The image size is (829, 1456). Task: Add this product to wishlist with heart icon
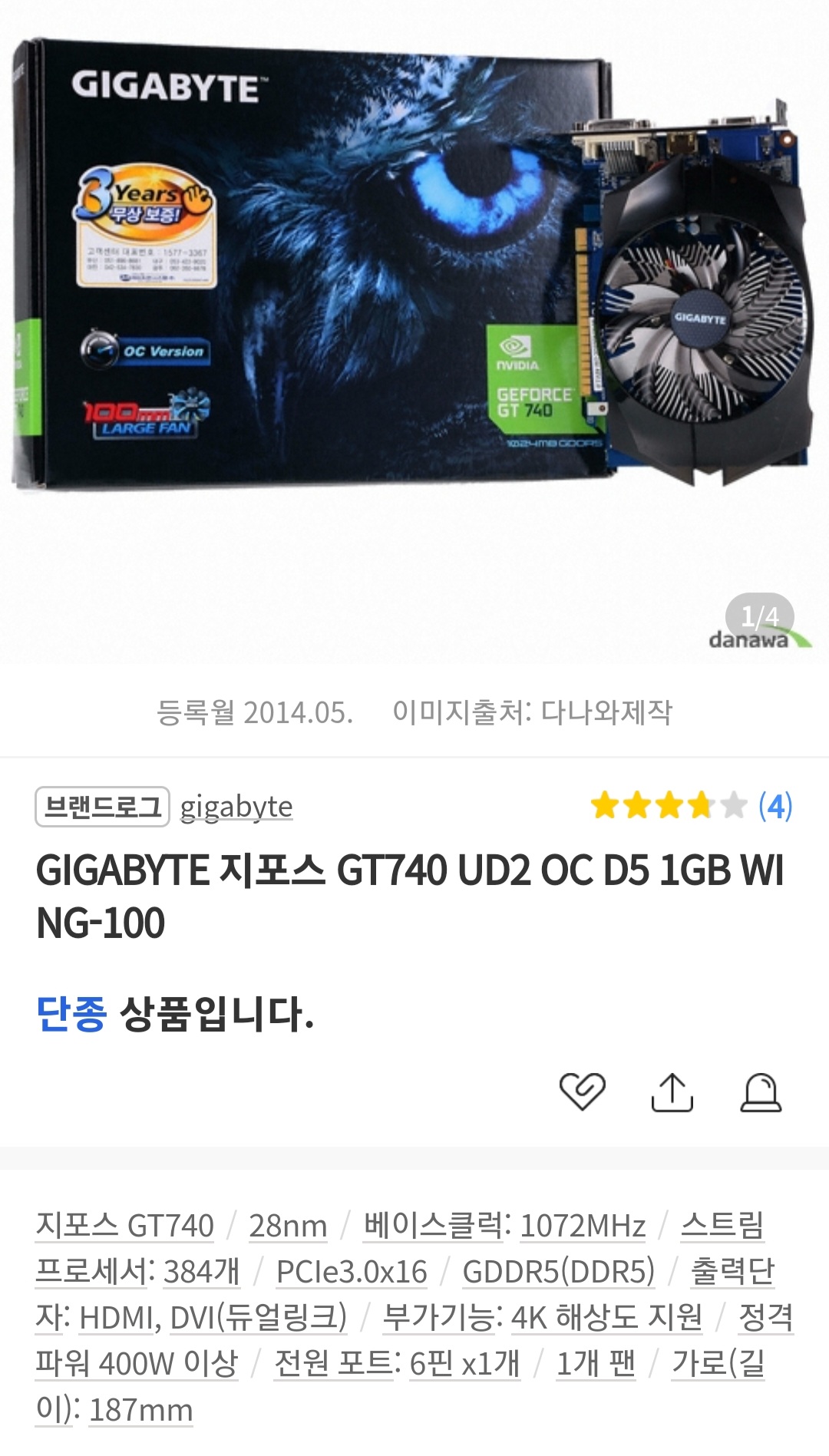click(582, 1091)
